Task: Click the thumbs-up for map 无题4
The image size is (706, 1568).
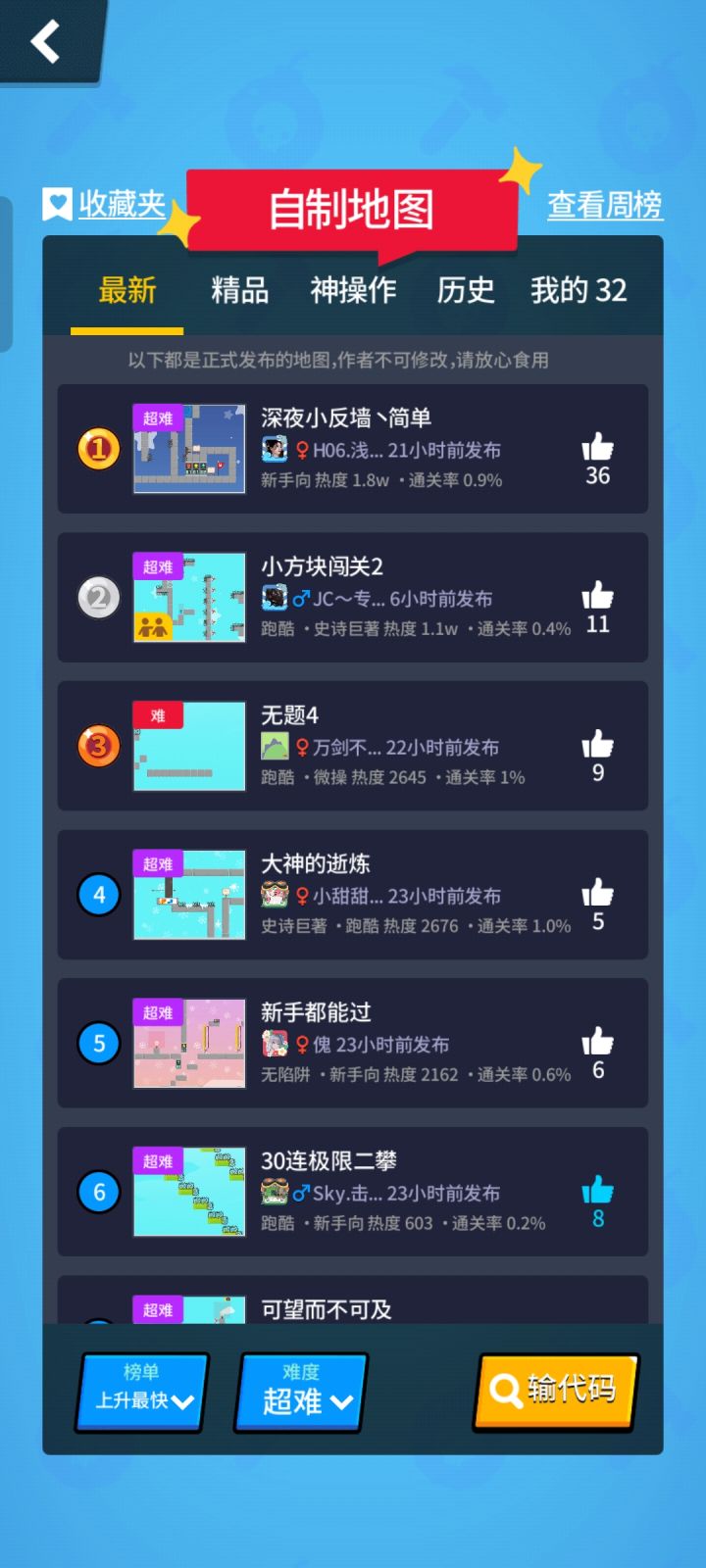Action: click(x=597, y=745)
